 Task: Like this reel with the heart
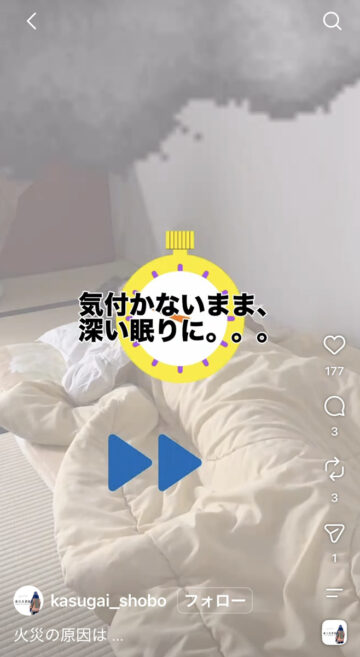pyautogui.click(x=334, y=345)
